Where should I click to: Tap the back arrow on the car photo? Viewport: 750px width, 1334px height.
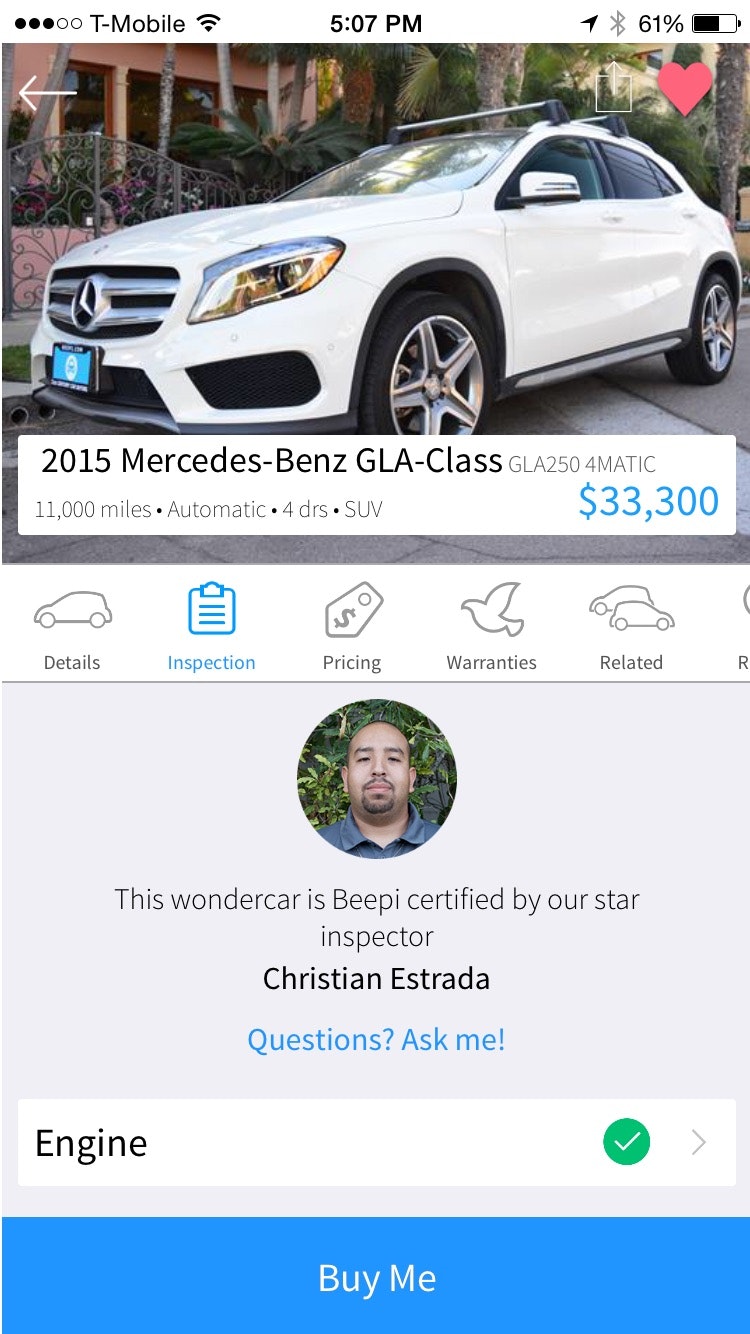[x=47, y=93]
